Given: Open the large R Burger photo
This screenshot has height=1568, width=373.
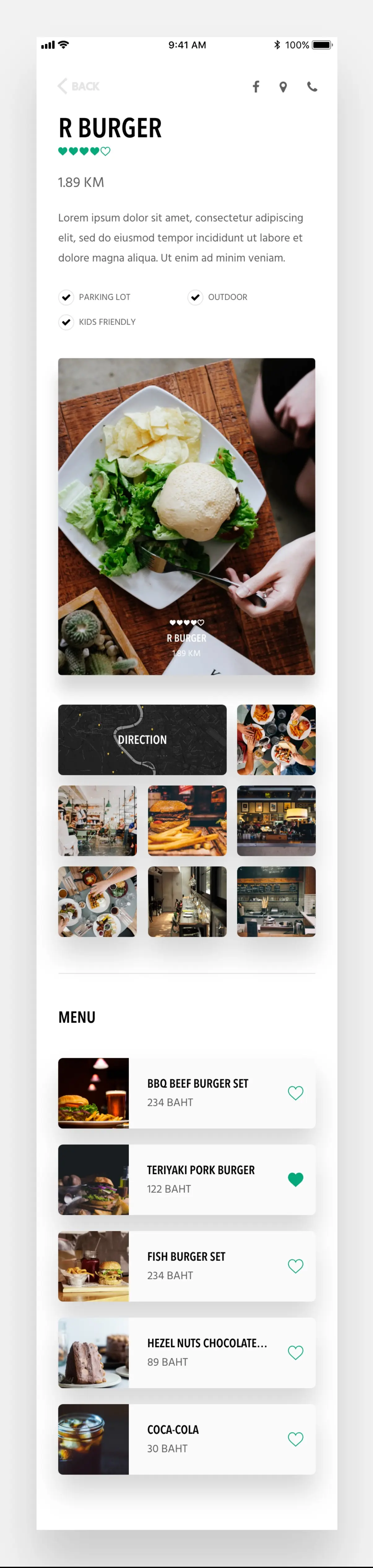Looking at the screenshot, I should tap(186, 516).
